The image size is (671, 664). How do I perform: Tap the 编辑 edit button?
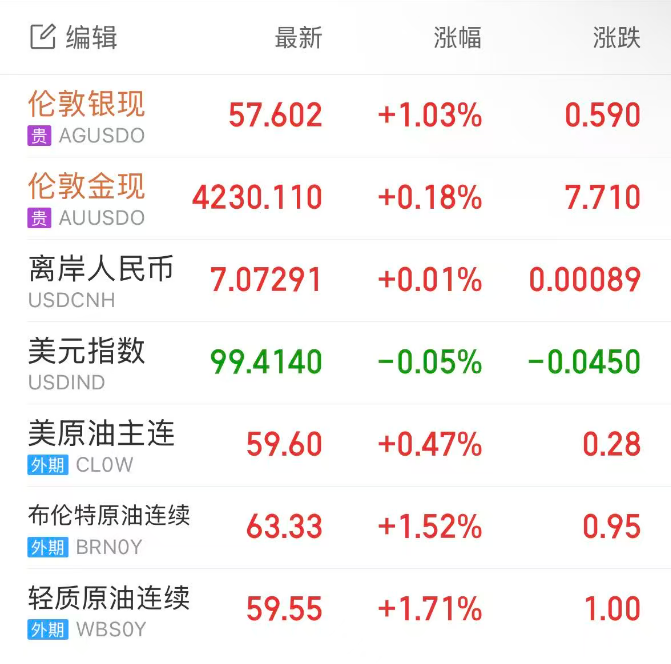[x=74, y=38]
